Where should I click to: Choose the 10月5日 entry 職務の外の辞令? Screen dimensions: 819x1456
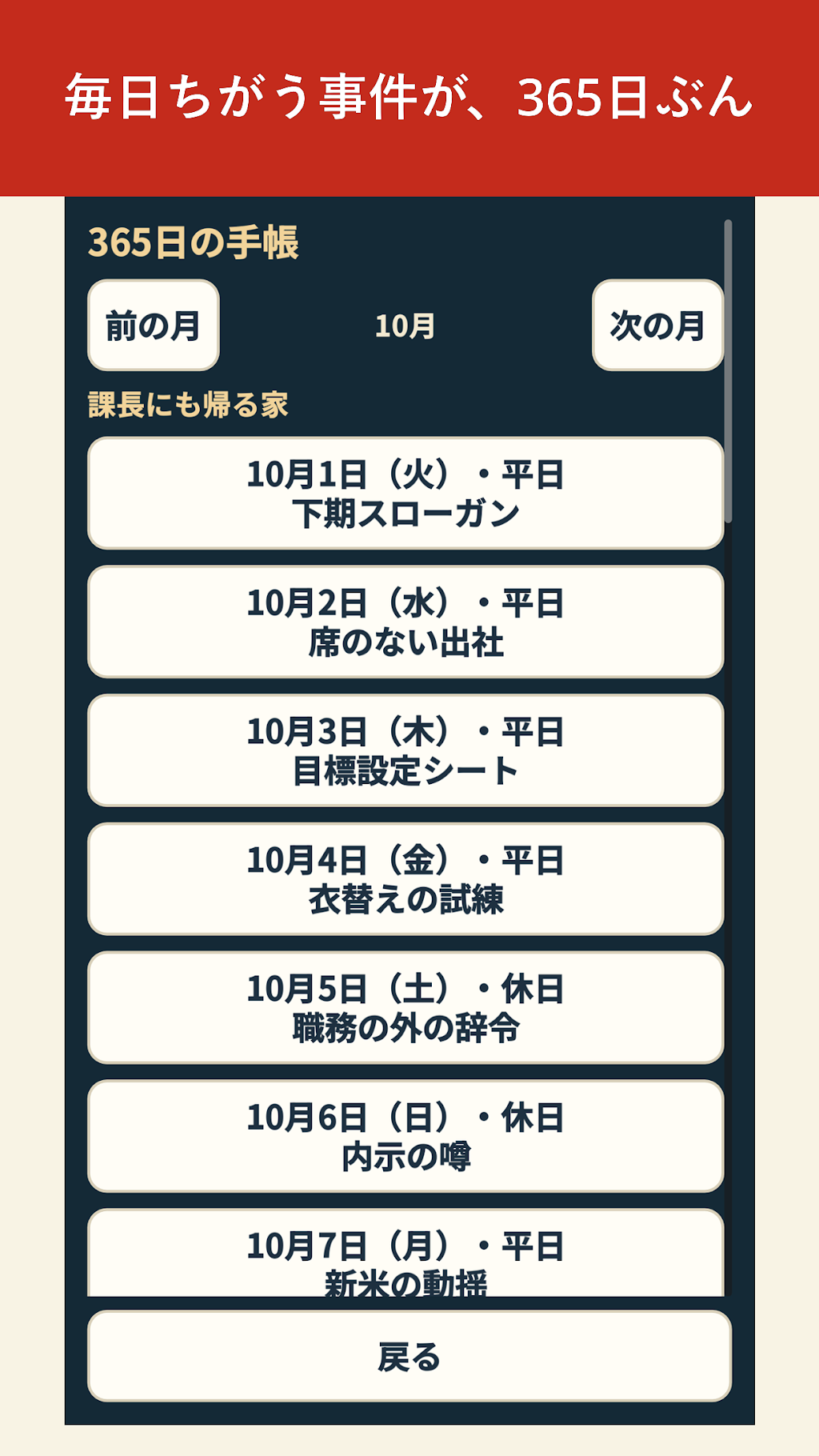(x=406, y=1007)
